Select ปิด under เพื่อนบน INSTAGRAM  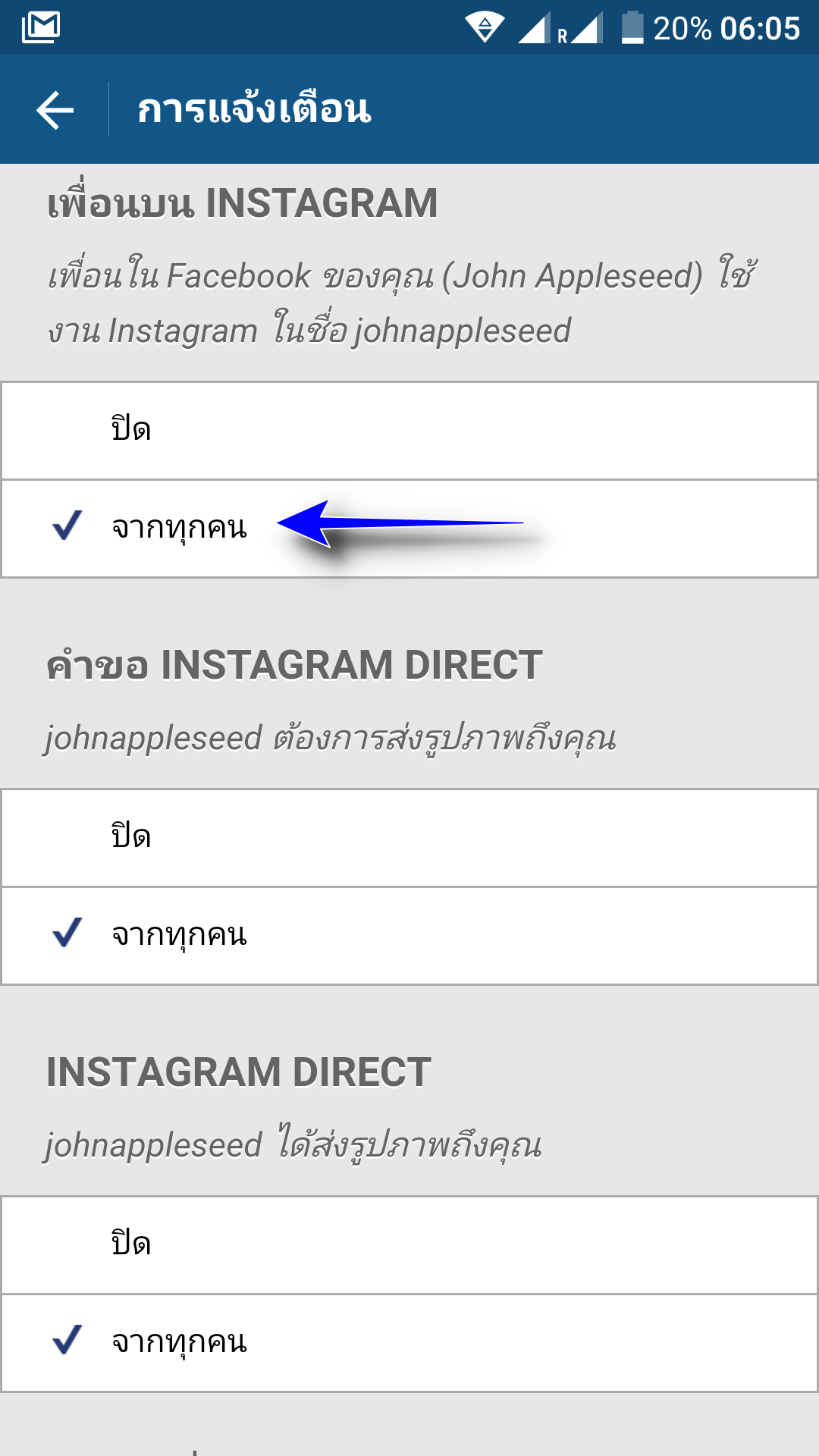click(x=409, y=431)
